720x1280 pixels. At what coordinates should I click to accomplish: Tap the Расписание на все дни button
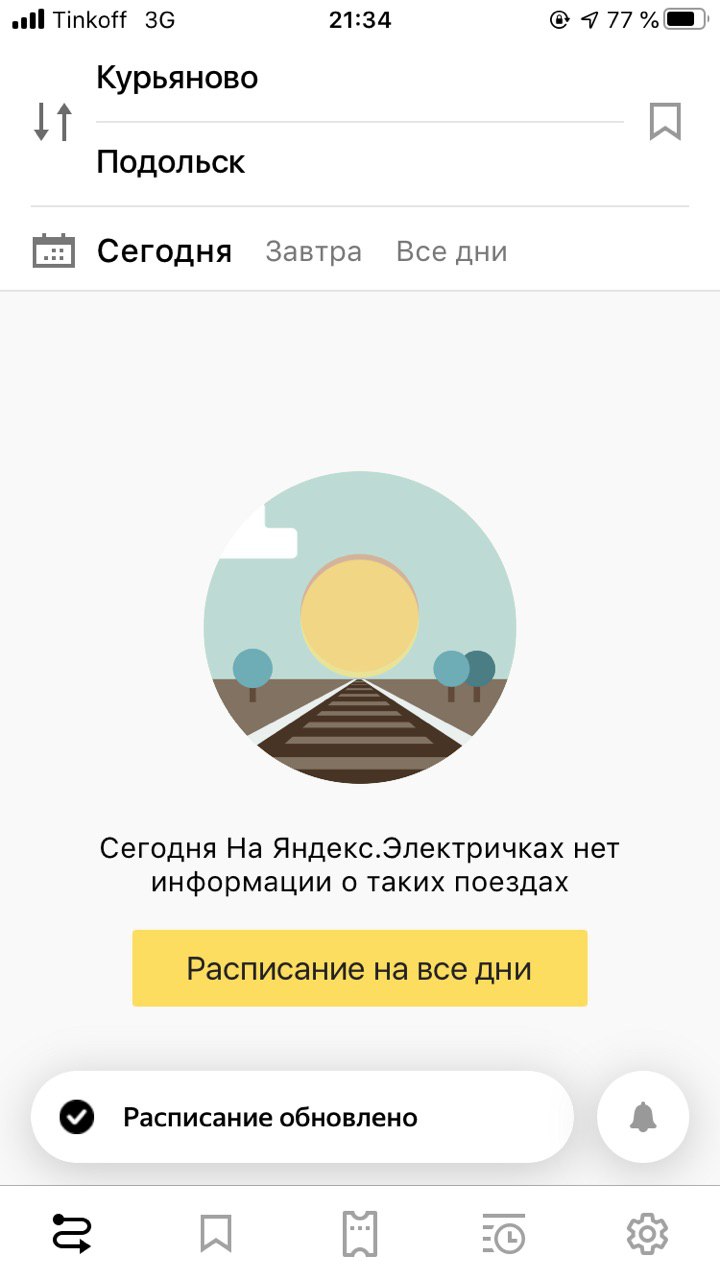point(360,968)
